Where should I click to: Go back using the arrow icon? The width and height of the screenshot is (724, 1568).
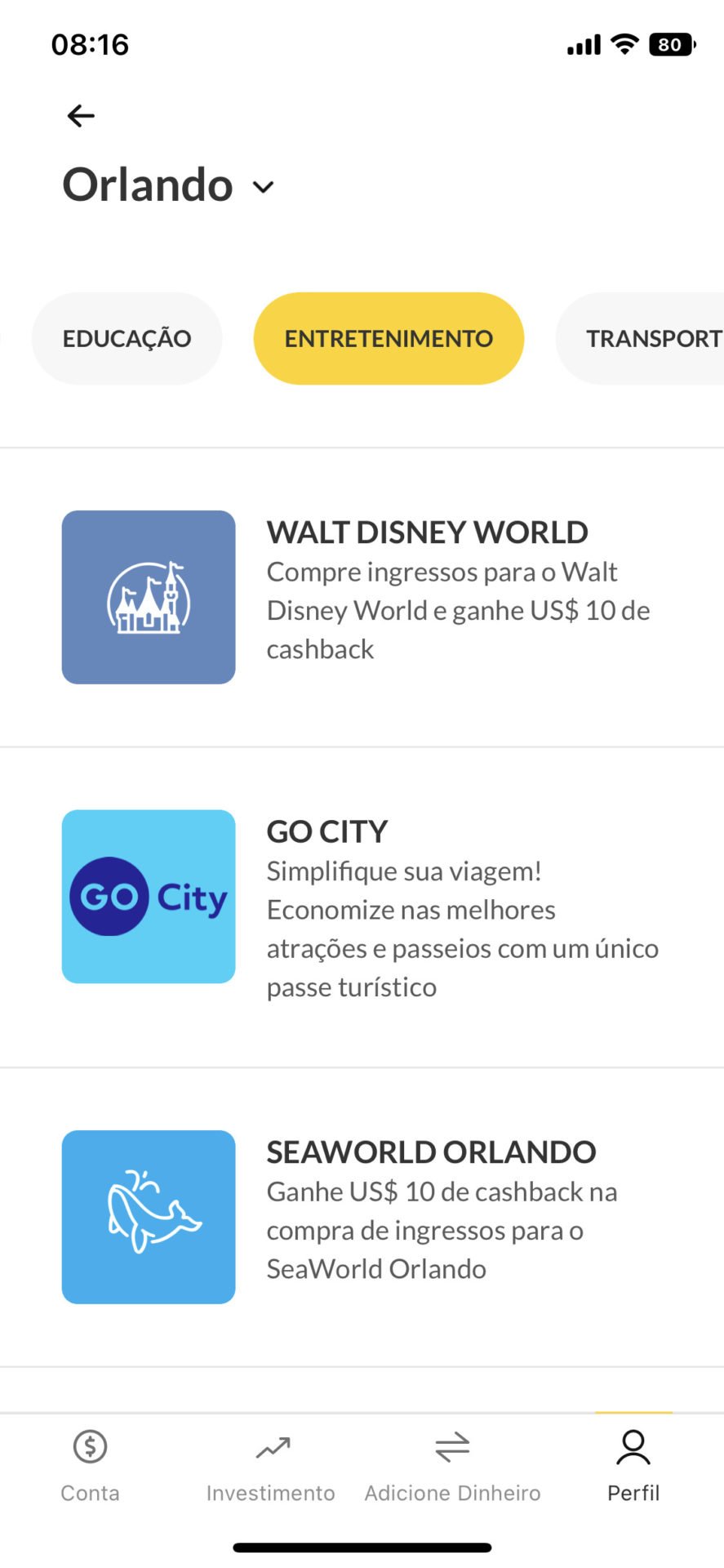[x=81, y=116]
